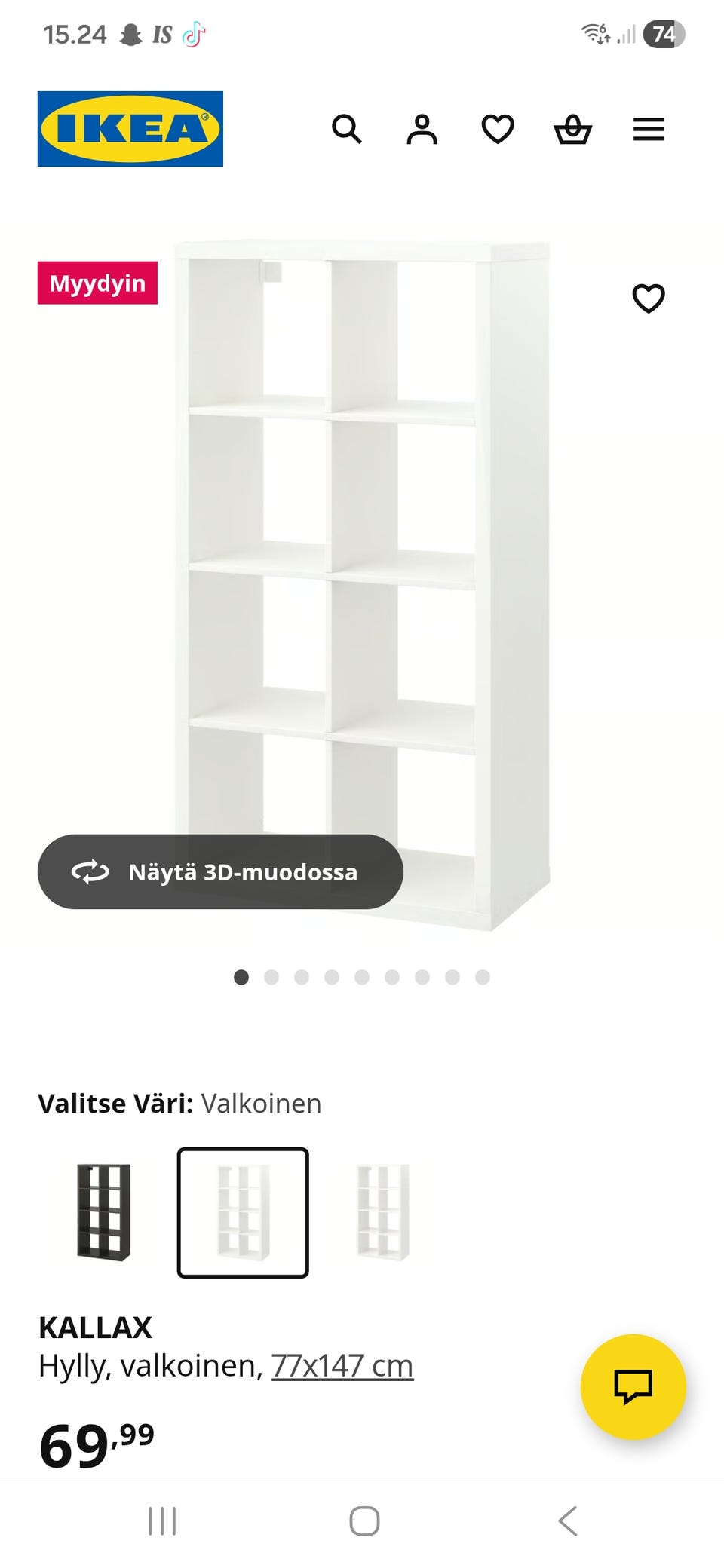Tap the Snapchat icon in the status bar
Screen dimensions: 724x1568
pyautogui.click(x=131, y=33)
